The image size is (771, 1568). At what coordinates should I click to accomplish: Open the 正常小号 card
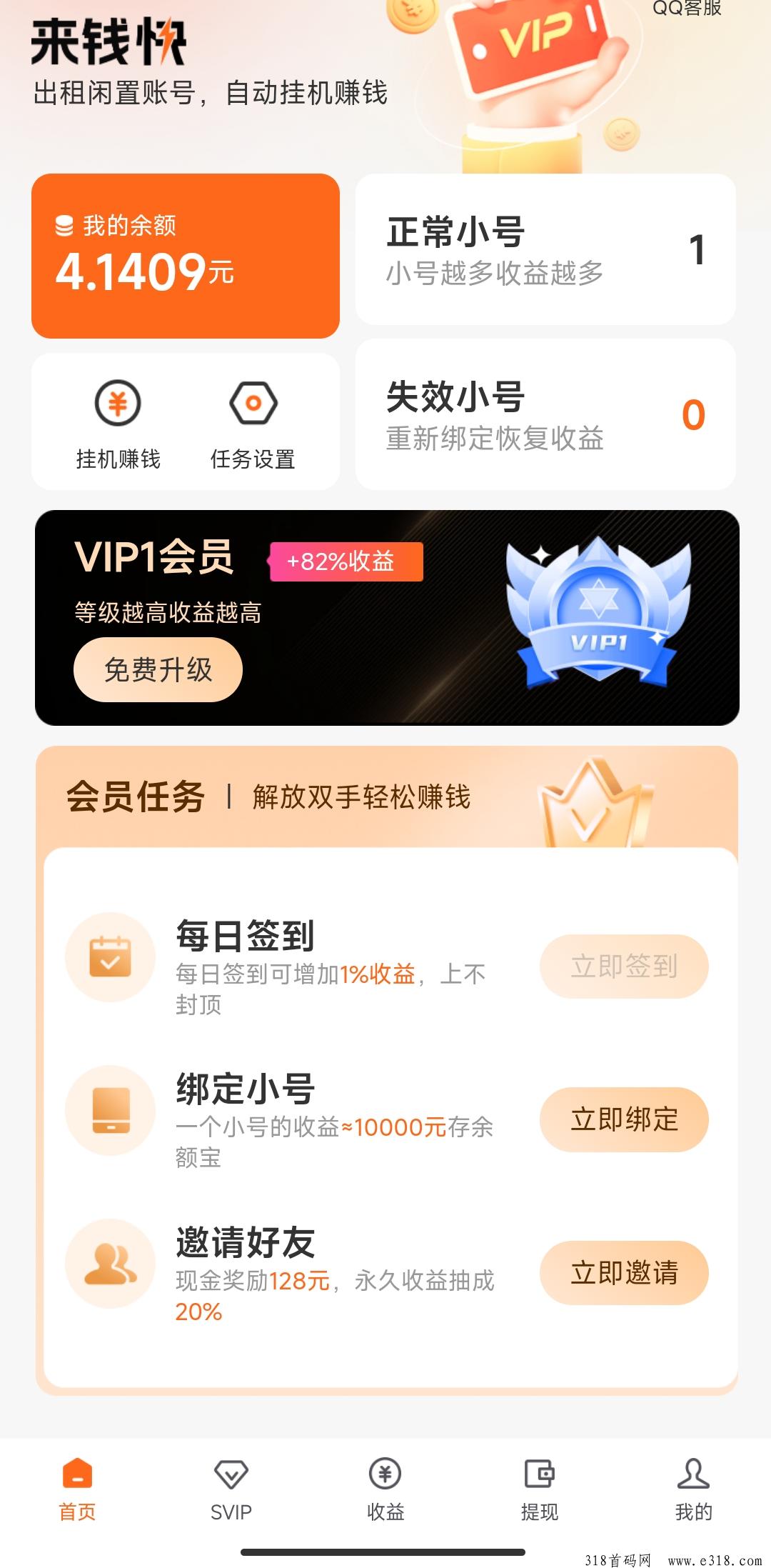coord(545,250)
